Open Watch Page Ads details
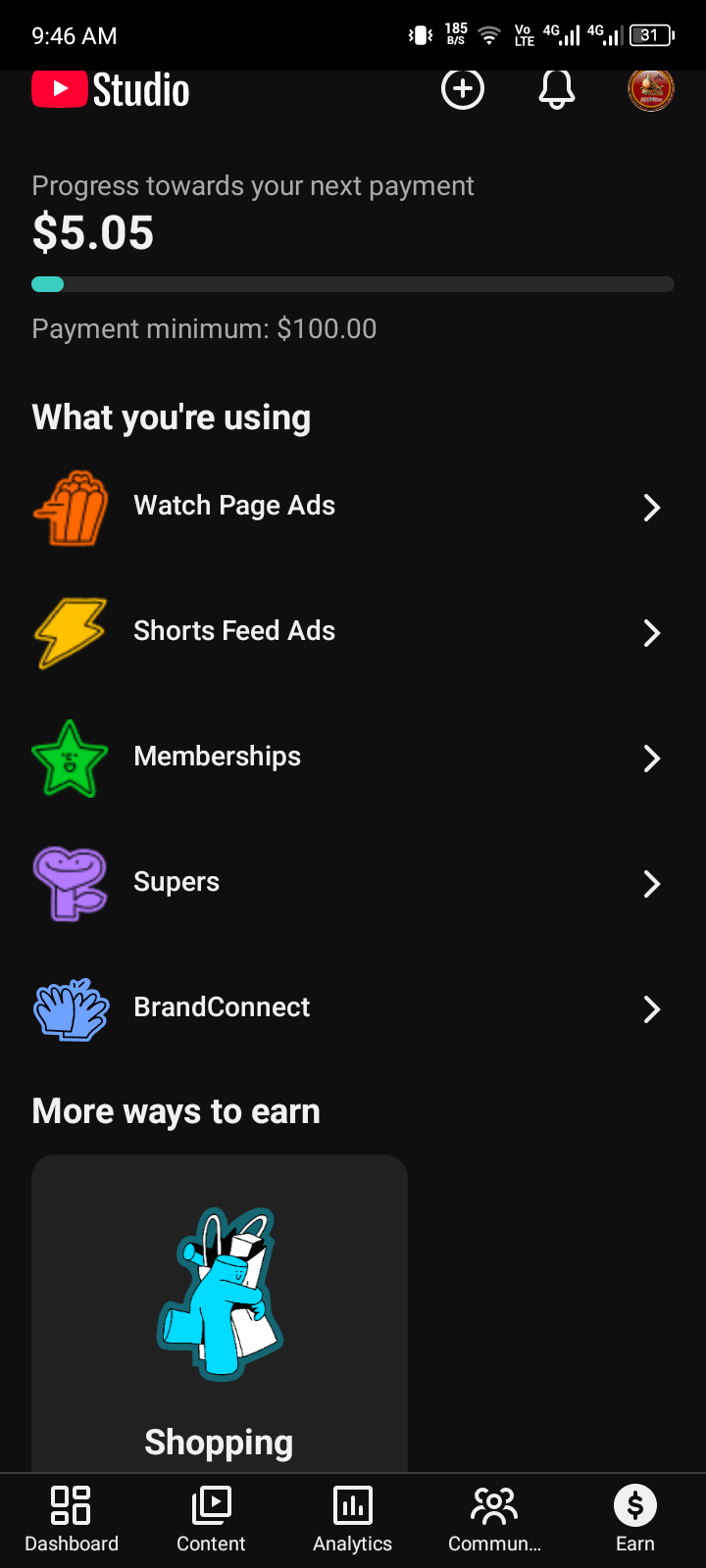Screen dimensions: 706x1568 [353, 507]
